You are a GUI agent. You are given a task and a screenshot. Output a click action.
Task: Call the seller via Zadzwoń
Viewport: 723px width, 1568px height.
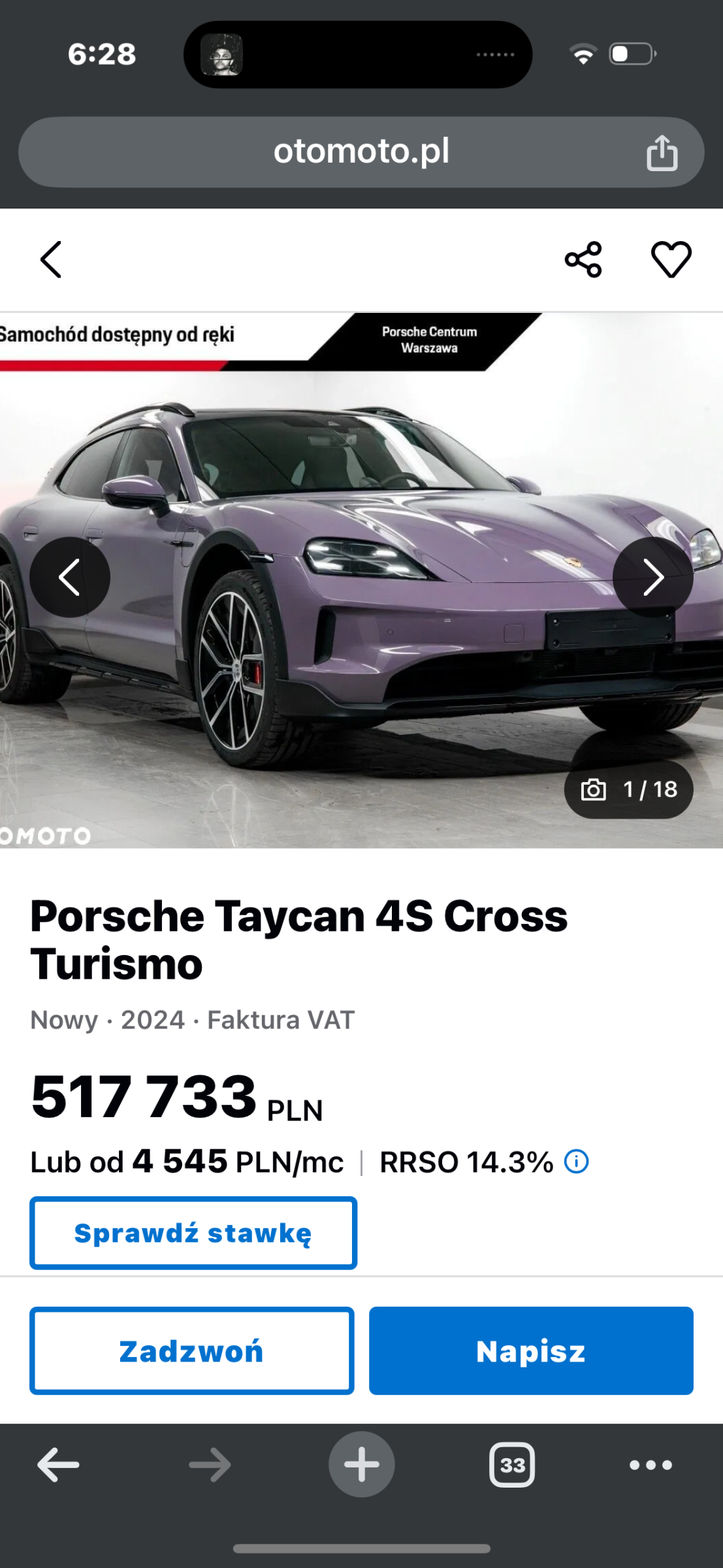[192, 1350]
